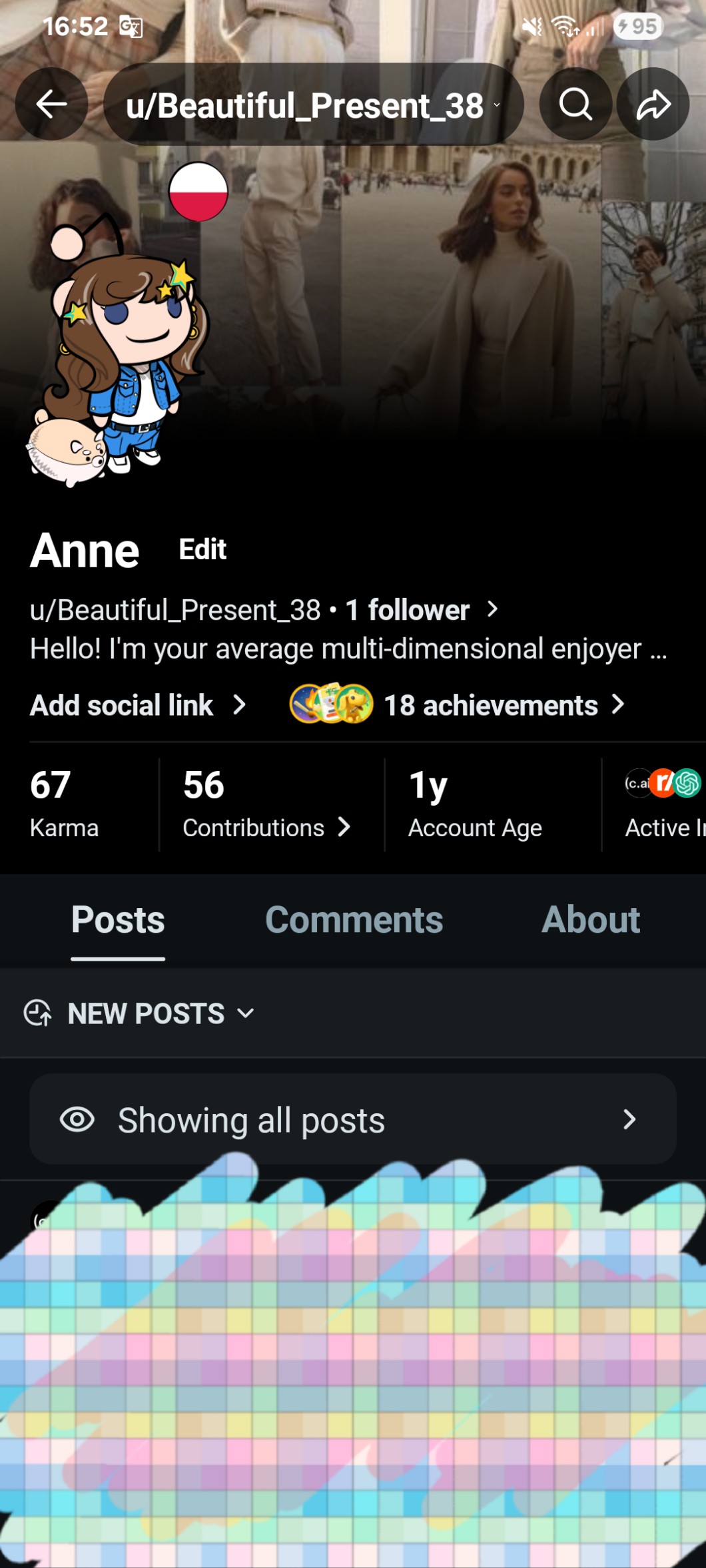Tap Edit next to Anne

pyautogui.click(x=202, y=550)
